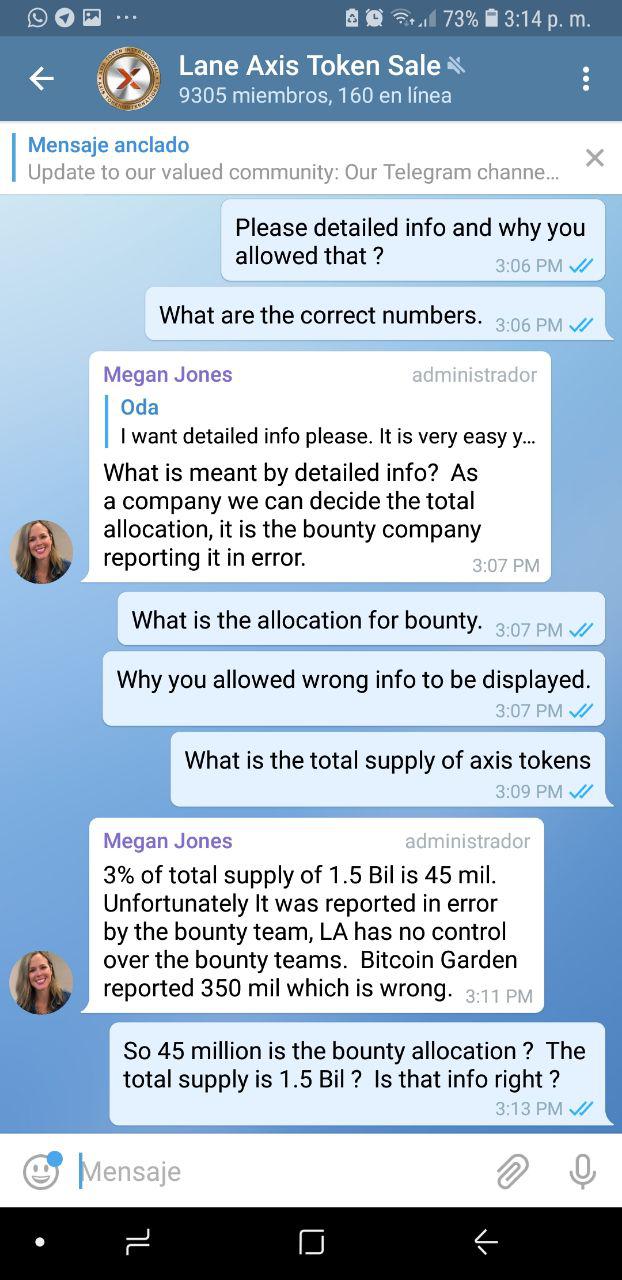
Task: Focus the Mensaje text field
Action: (x=280, y=1171)
